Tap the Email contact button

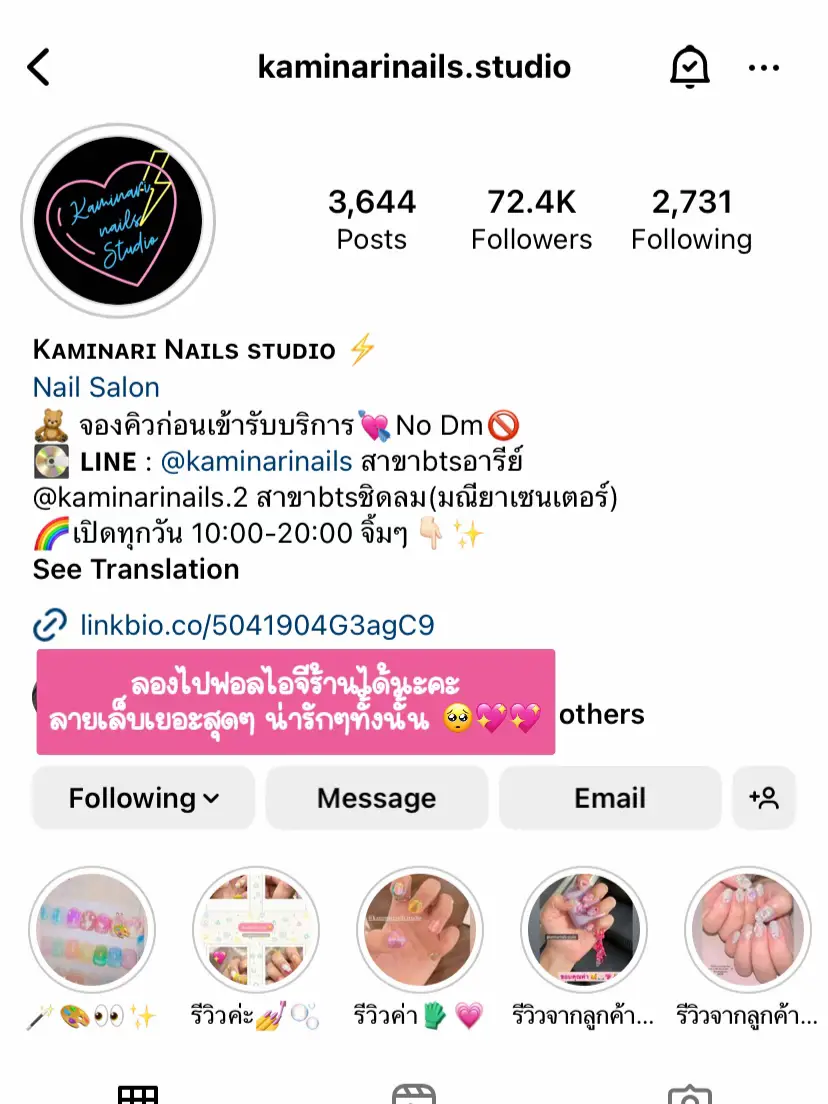610,798
